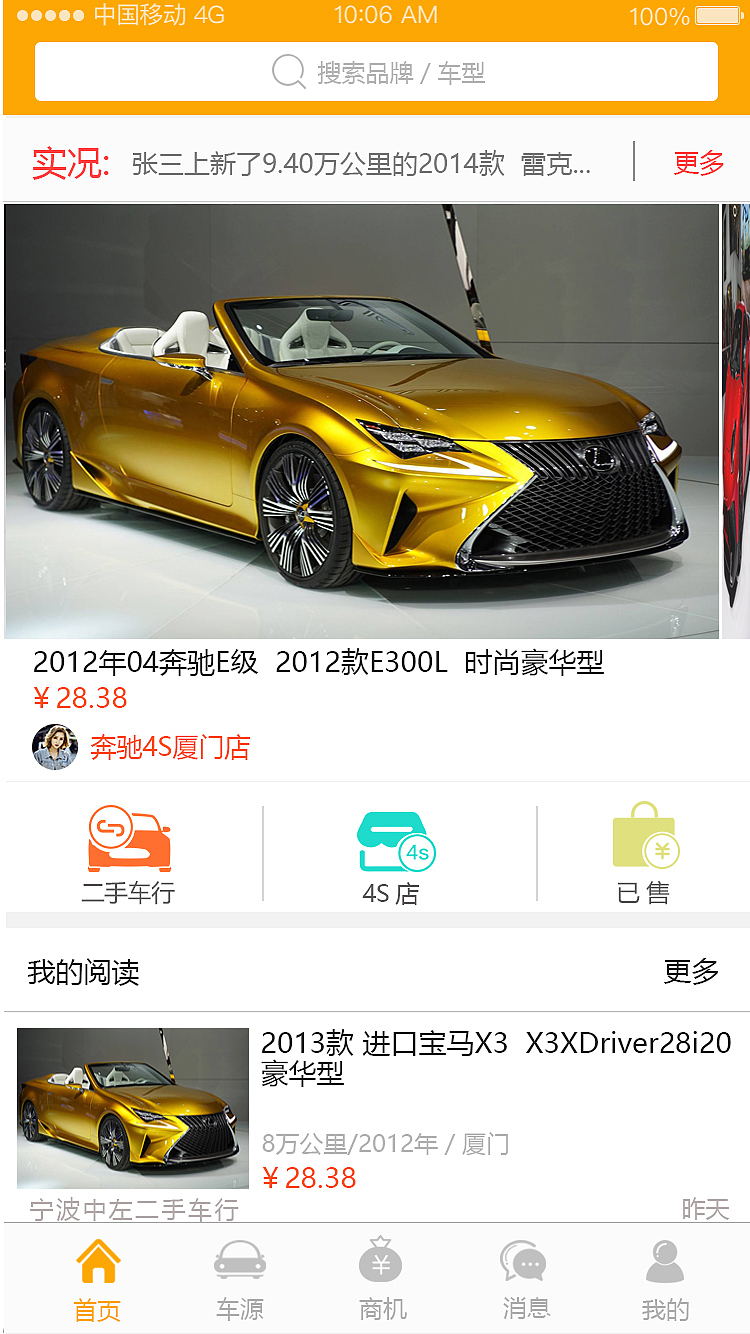The image size is (750, 1334).
Task: Switch to the 首页 tab
Action: coord(97,1279)
